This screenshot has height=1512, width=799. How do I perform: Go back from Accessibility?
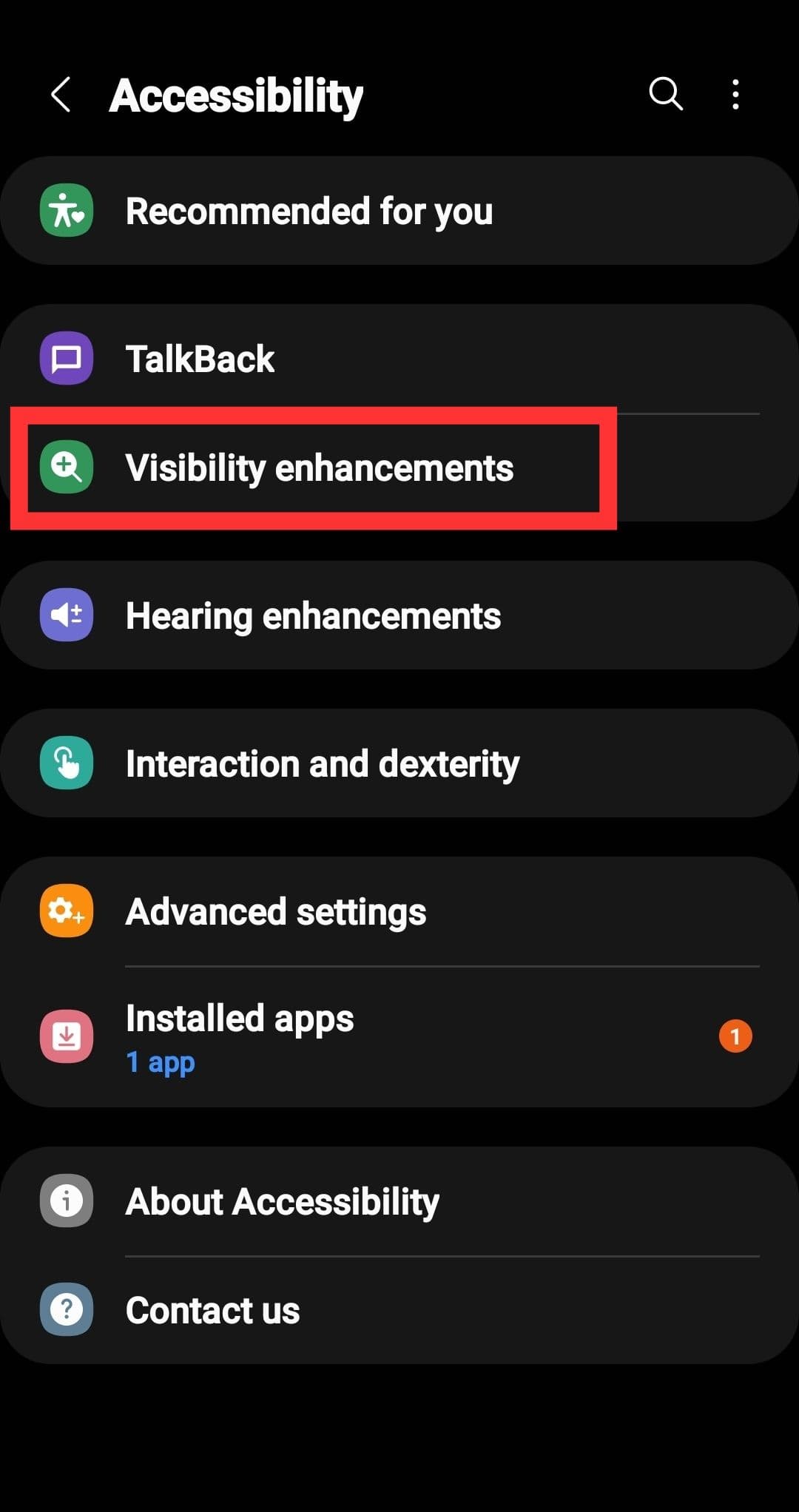[61, 95]
